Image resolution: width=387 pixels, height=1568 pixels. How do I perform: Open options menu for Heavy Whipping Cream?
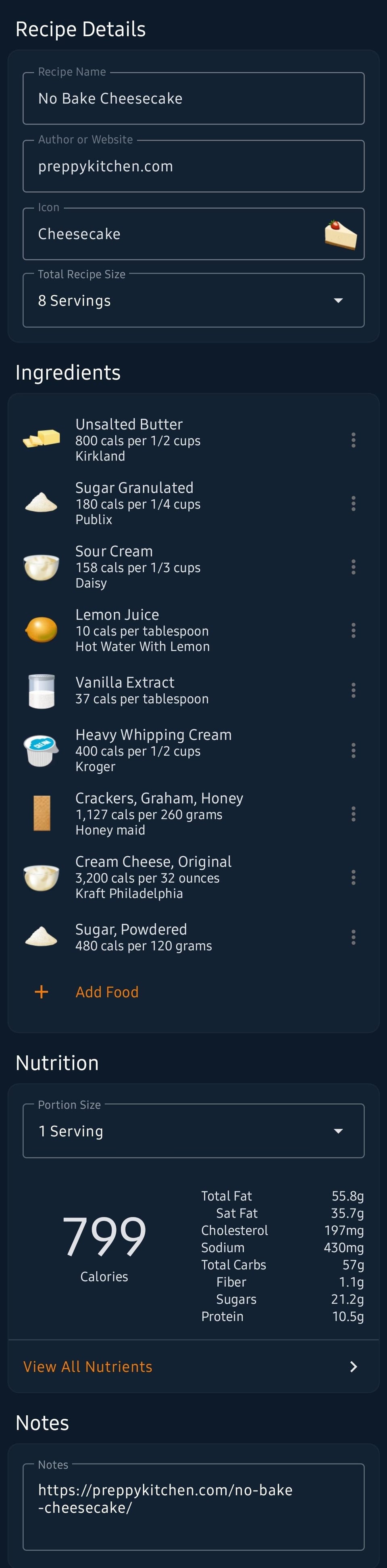pyautogui.click(x=353, y=750)
